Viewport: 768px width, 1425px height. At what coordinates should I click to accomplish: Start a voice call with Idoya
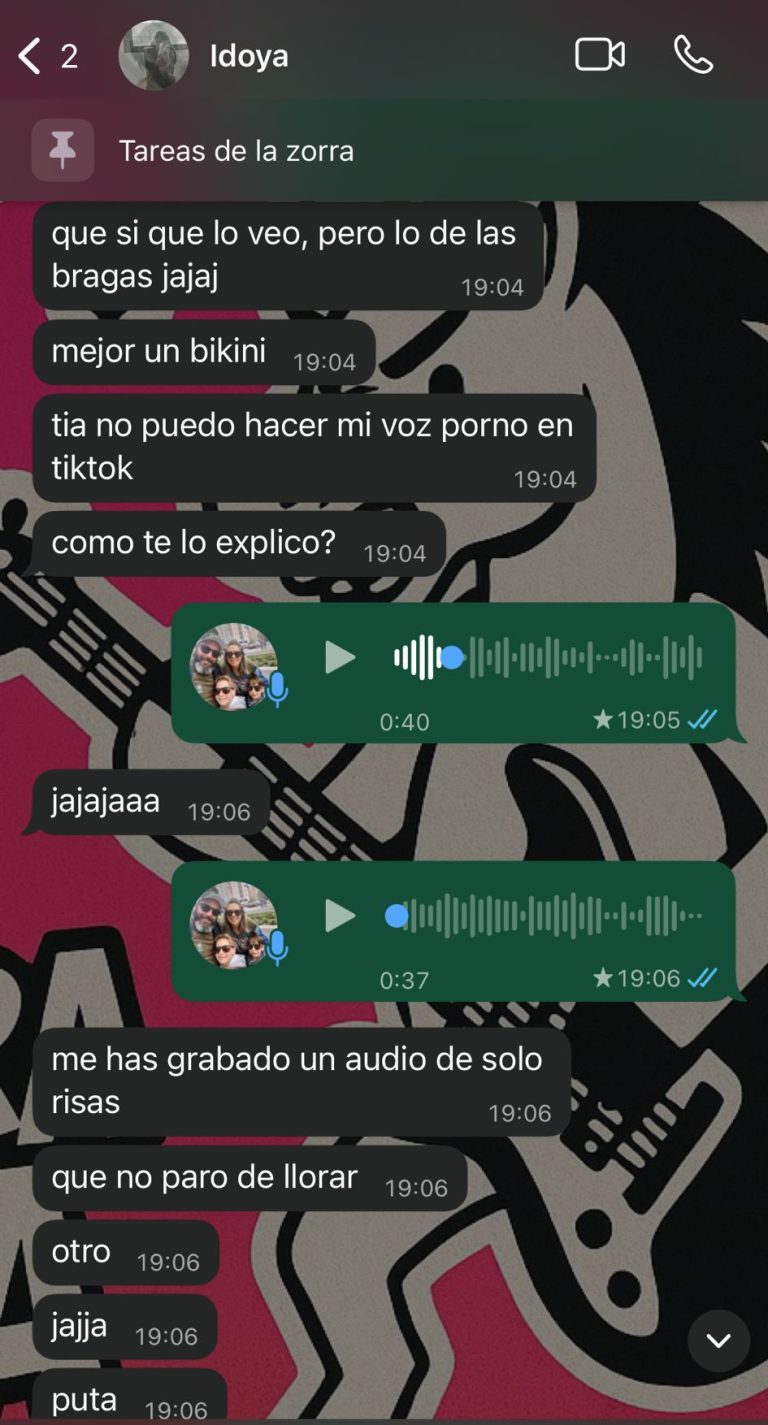point(693,55)
